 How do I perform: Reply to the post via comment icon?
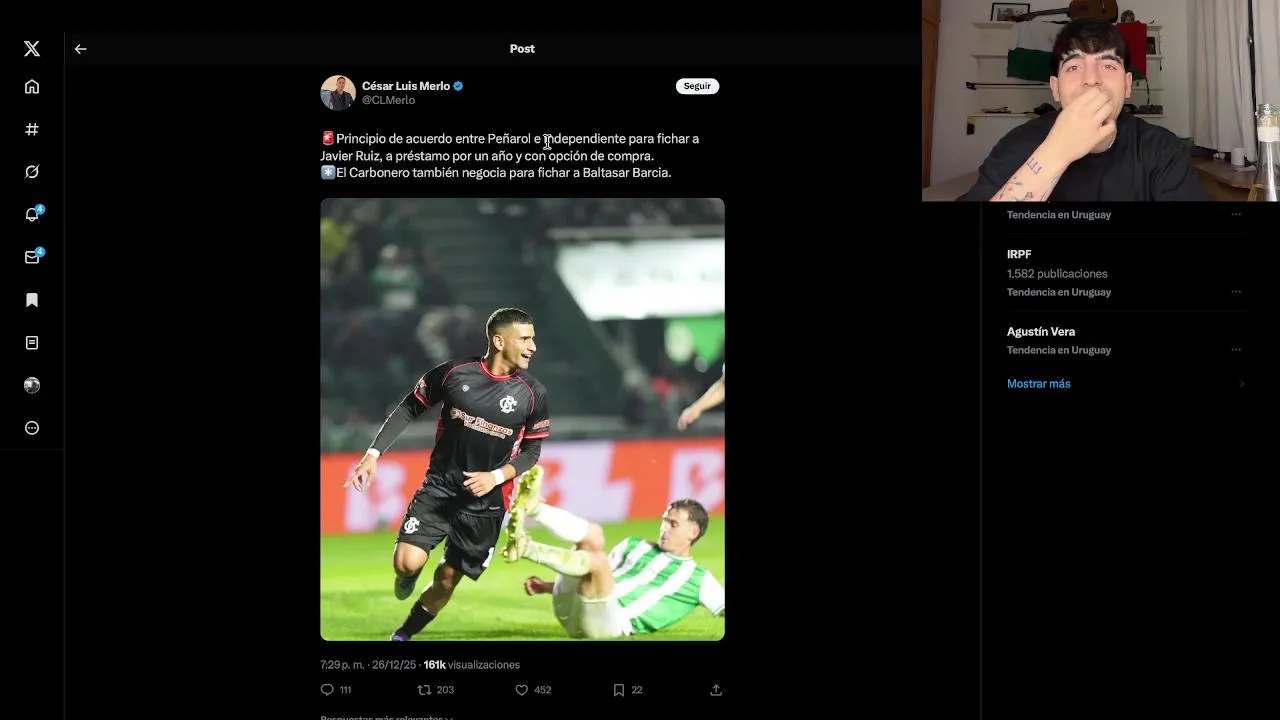(327, 690)
